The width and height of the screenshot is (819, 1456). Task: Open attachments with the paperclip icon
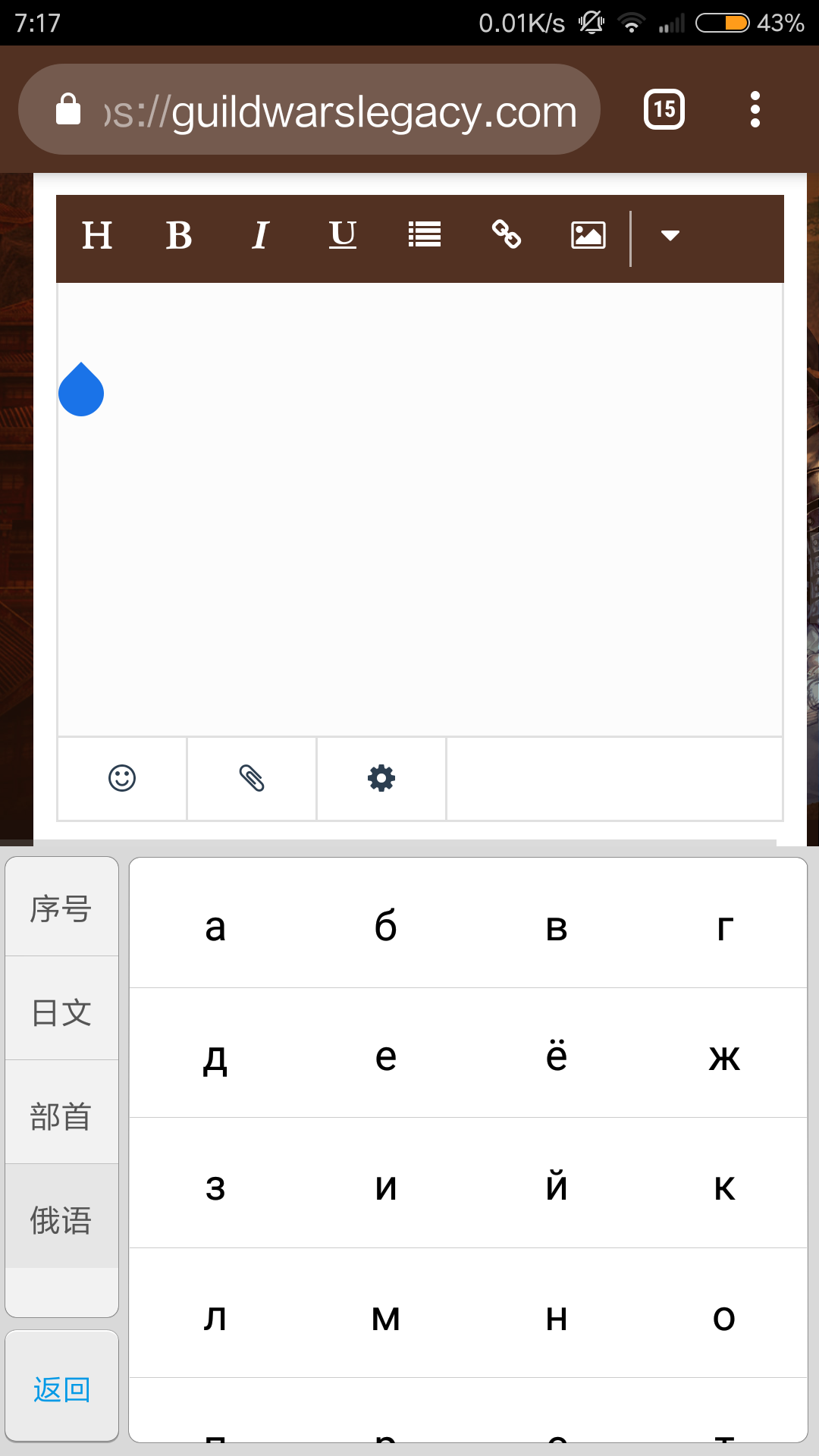coord(252,778)
